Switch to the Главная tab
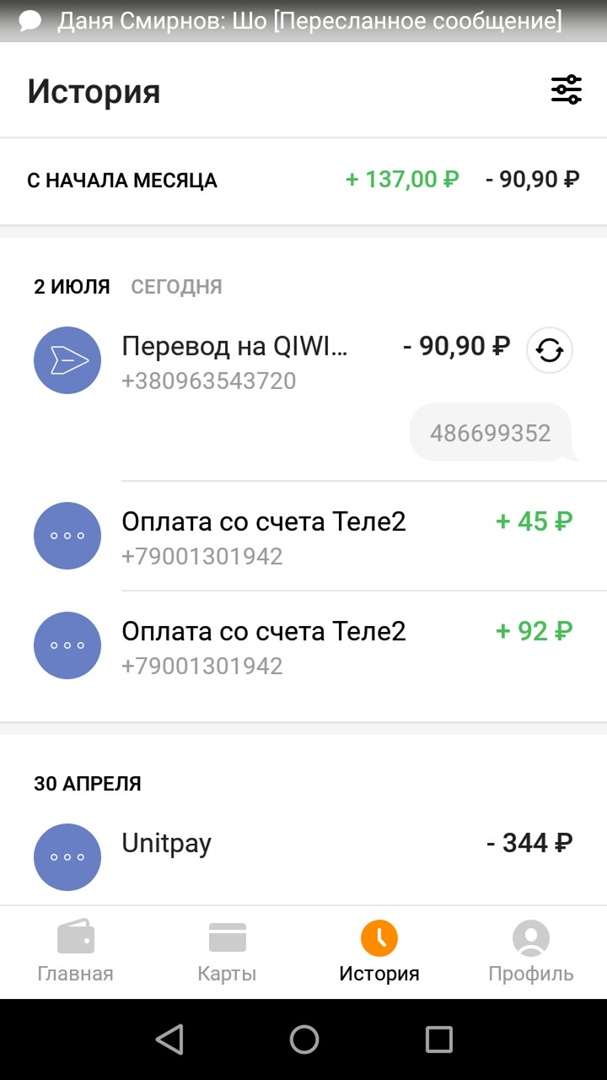Image resolution: width=607 pixels, height=1080 pixels. coord(75,952)
